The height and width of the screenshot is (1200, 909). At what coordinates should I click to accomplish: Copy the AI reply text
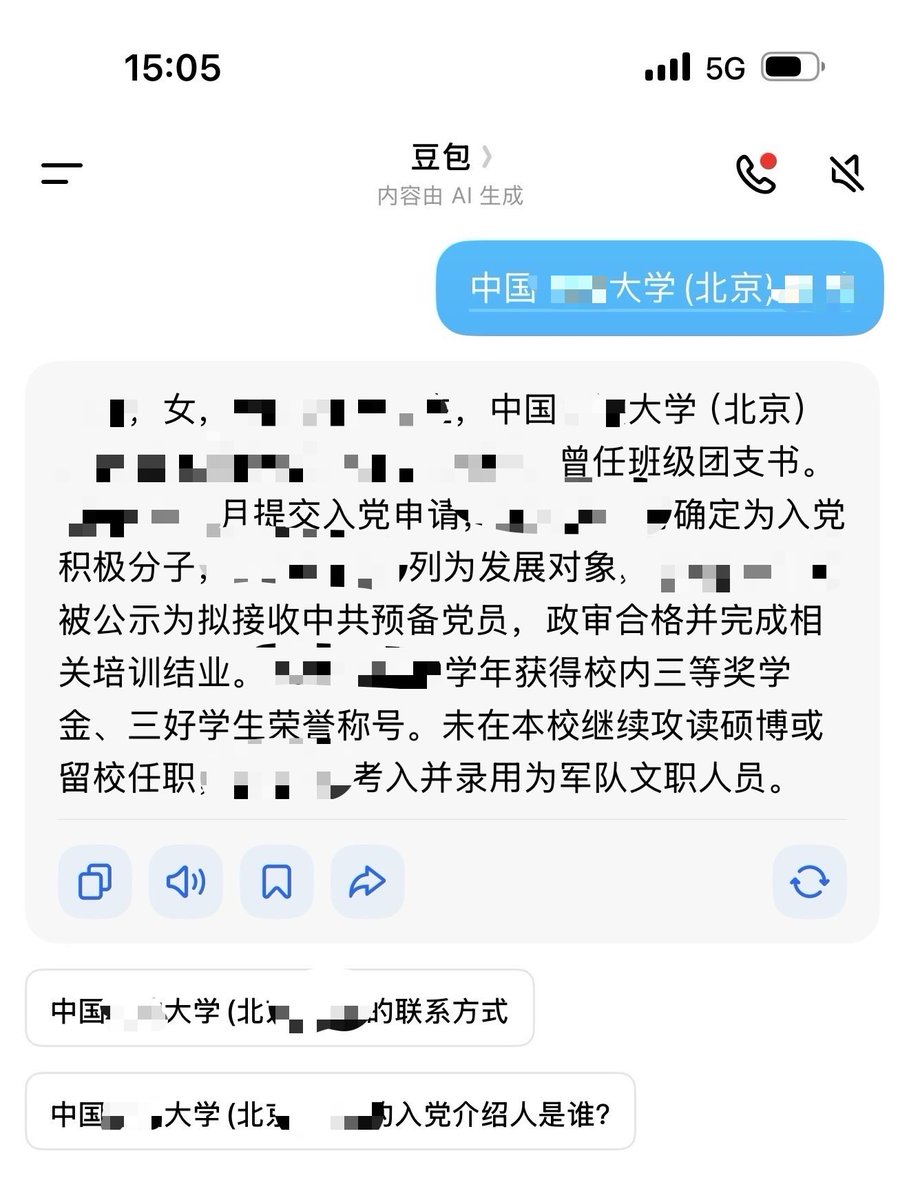[95, 882]
